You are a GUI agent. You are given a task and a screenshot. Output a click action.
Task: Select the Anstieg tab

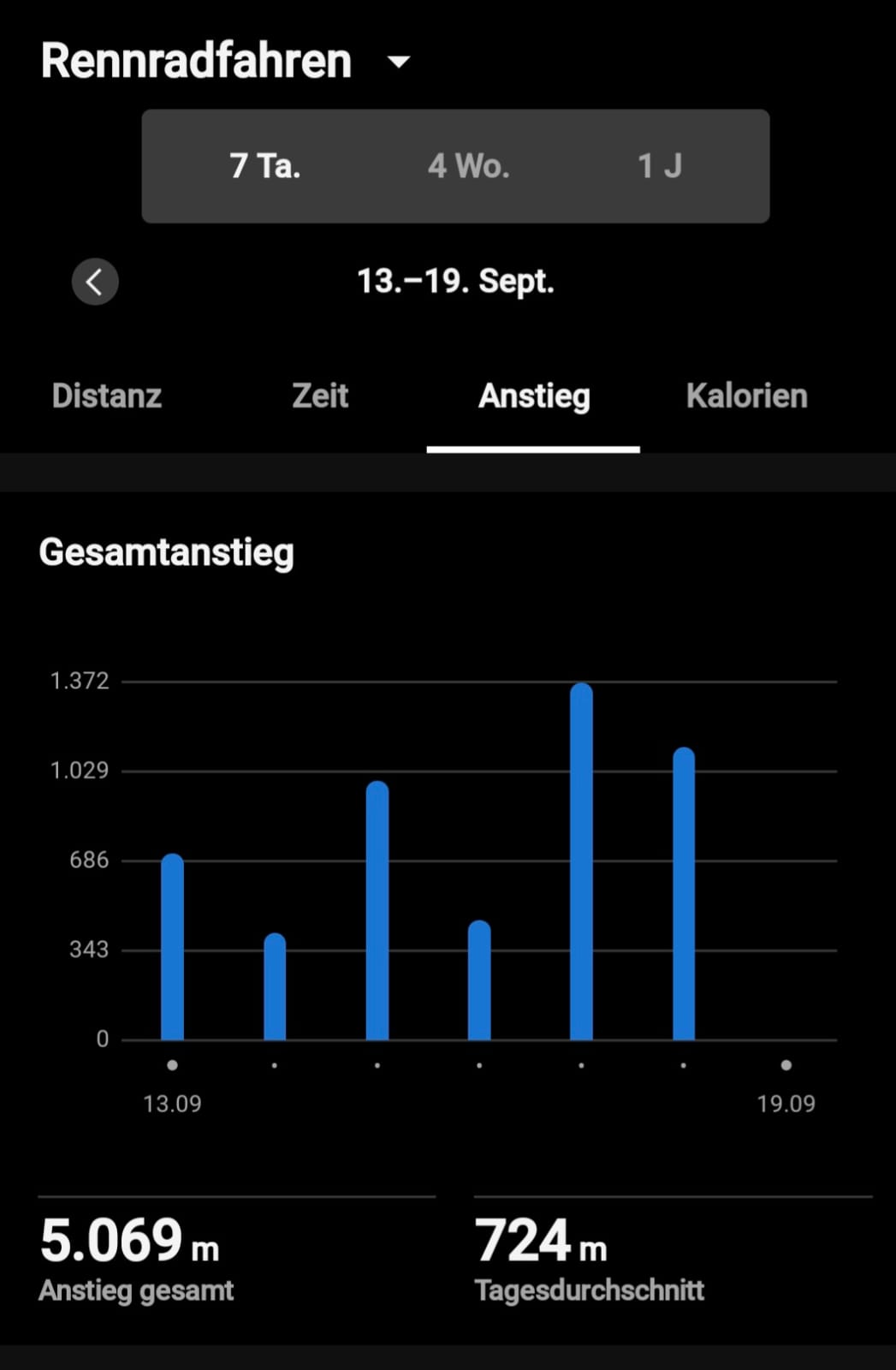tap(534, 396)
